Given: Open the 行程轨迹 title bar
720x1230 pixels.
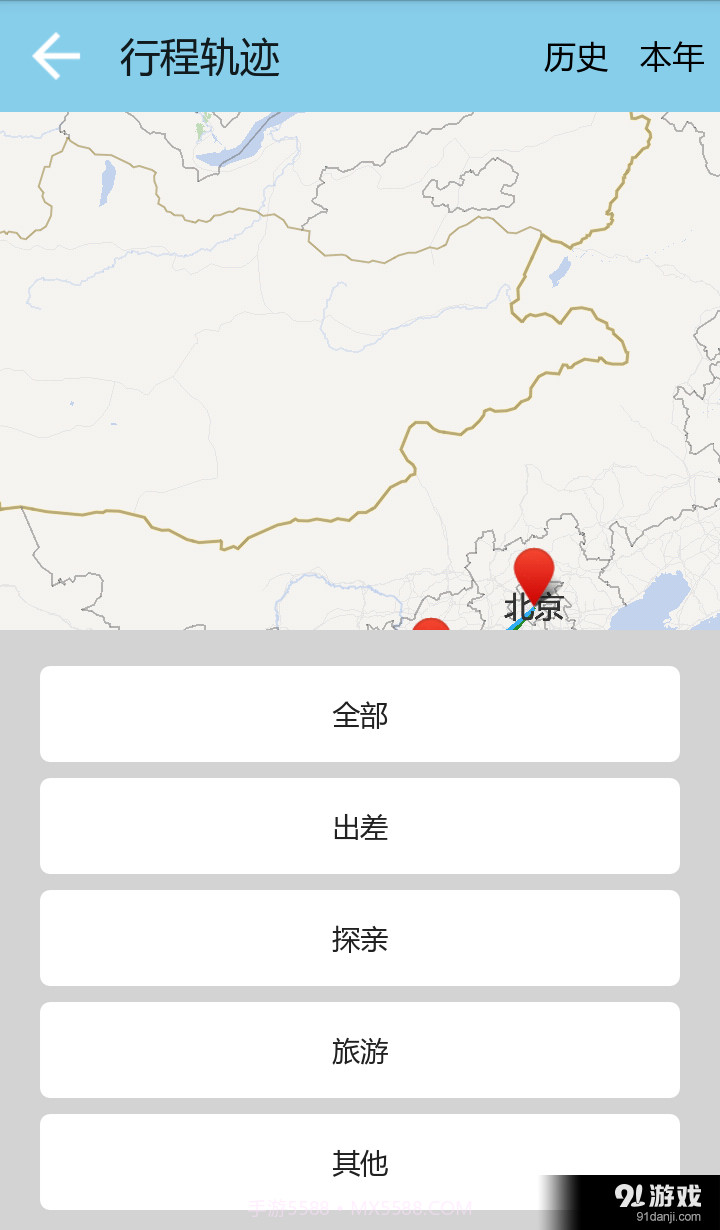Looking at the screenshot, I should click(200, 57).
